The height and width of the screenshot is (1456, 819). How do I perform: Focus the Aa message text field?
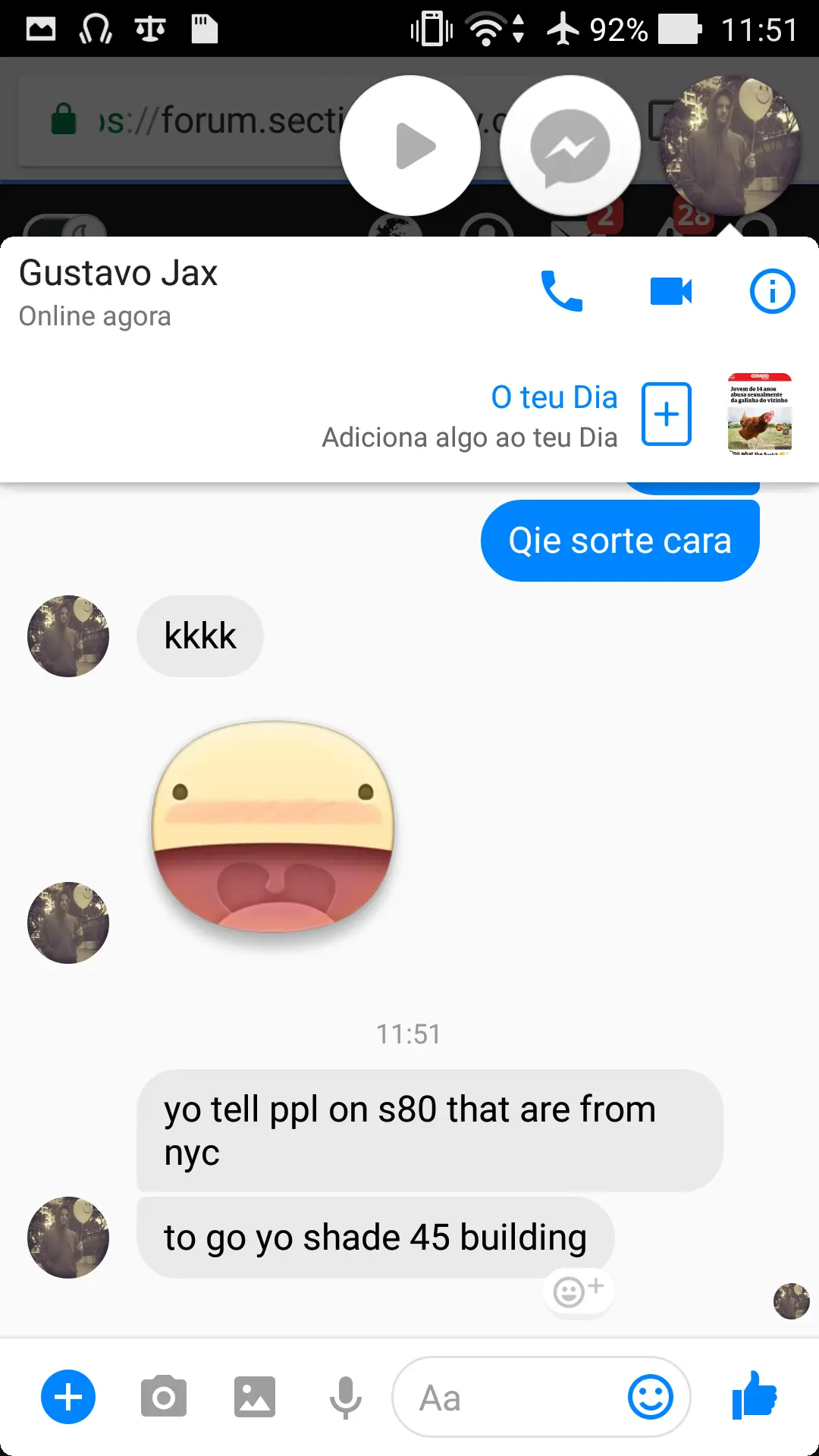[508, 1397]
